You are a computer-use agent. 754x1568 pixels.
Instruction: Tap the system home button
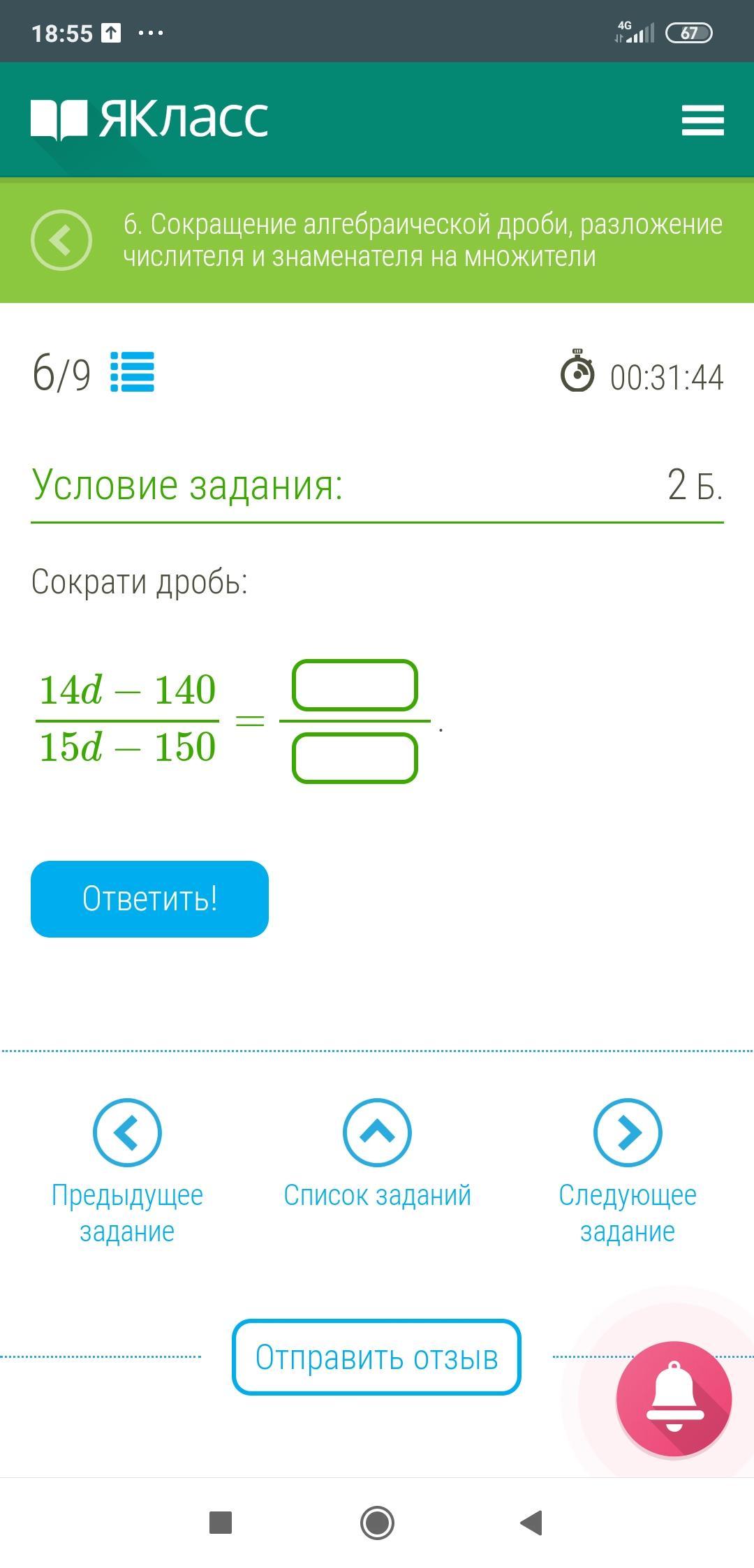click(377, 1522)
